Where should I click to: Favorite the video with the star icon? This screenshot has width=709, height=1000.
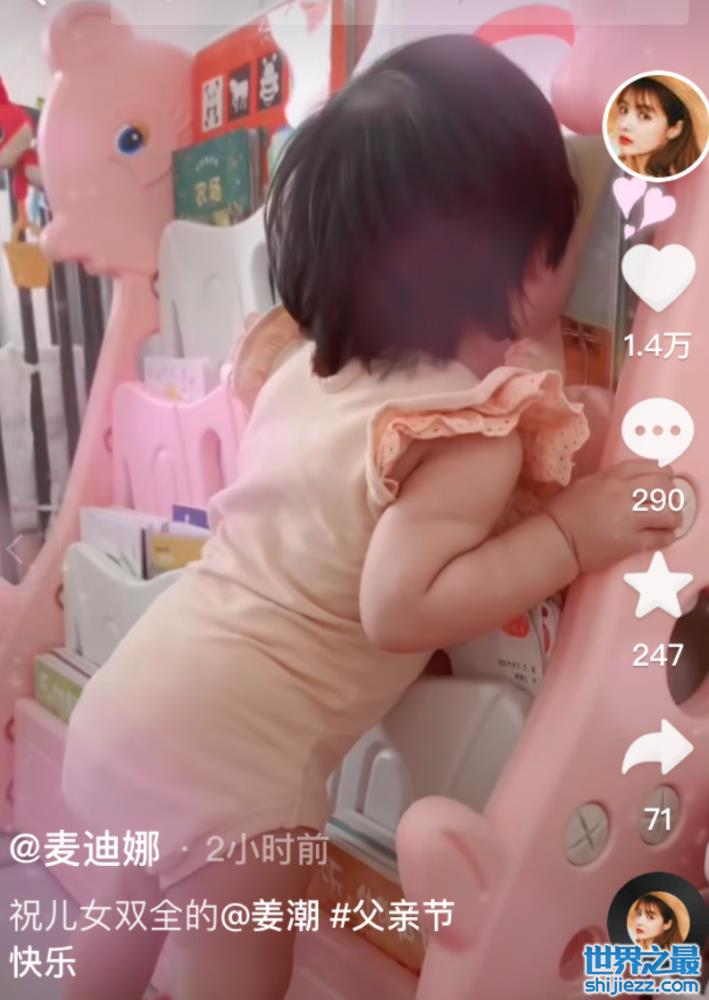[x=657, y=586]
